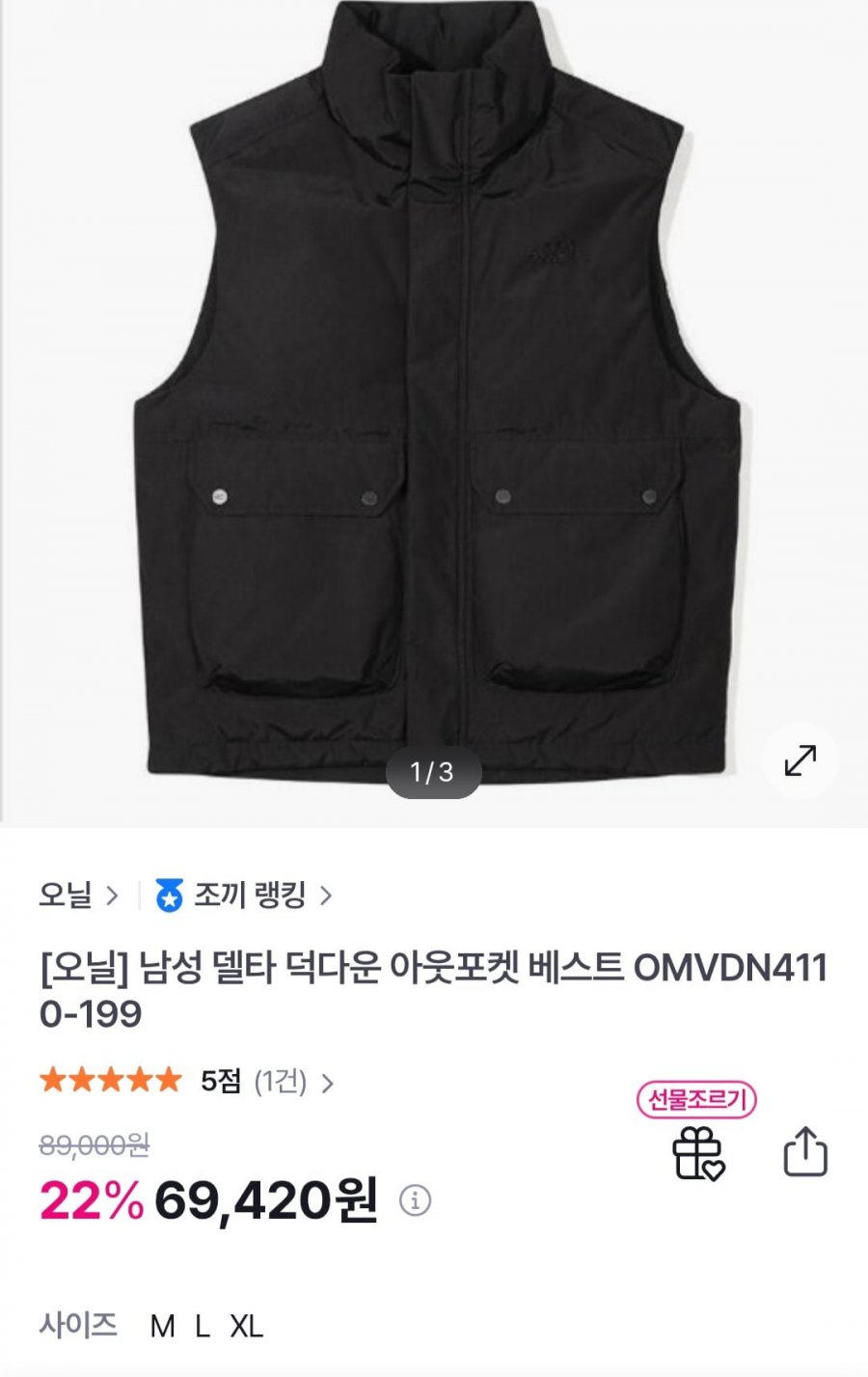The height and width of the screenshot is (1377, 868).
Task: Show price information details
Action: click(415, 1201)
